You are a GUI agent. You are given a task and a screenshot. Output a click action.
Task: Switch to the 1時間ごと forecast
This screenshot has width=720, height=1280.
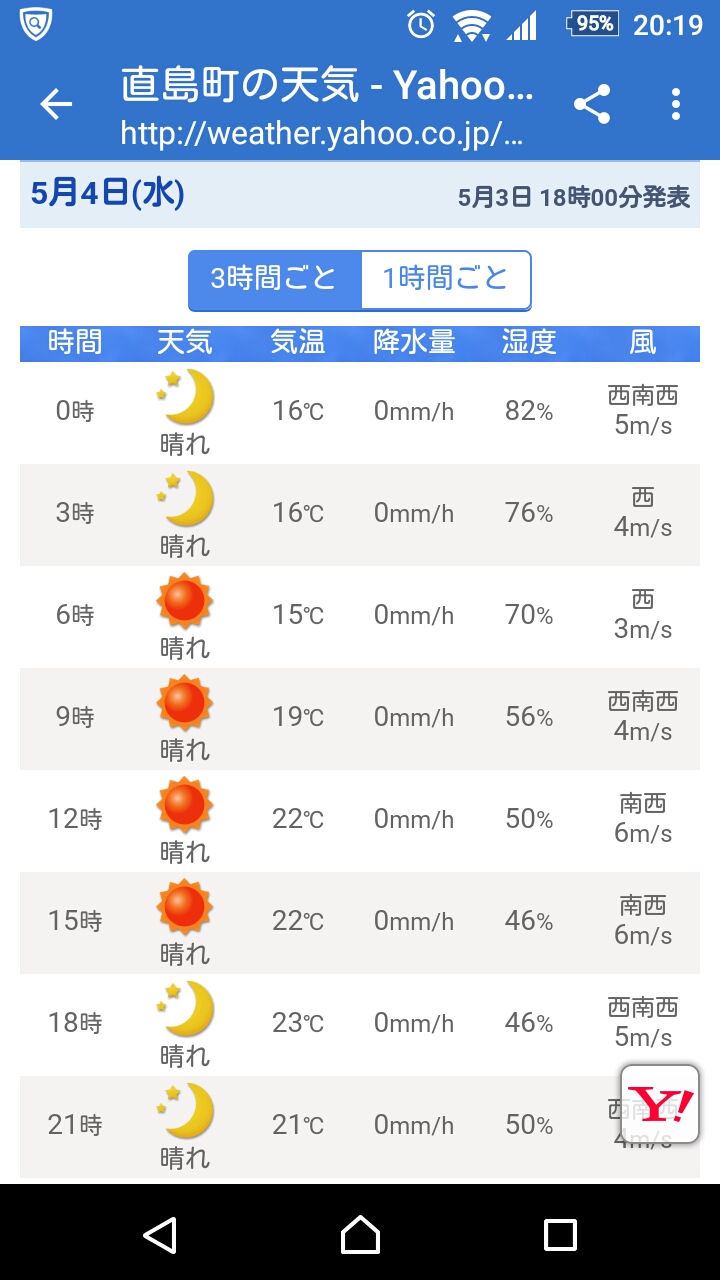[445, 279]
